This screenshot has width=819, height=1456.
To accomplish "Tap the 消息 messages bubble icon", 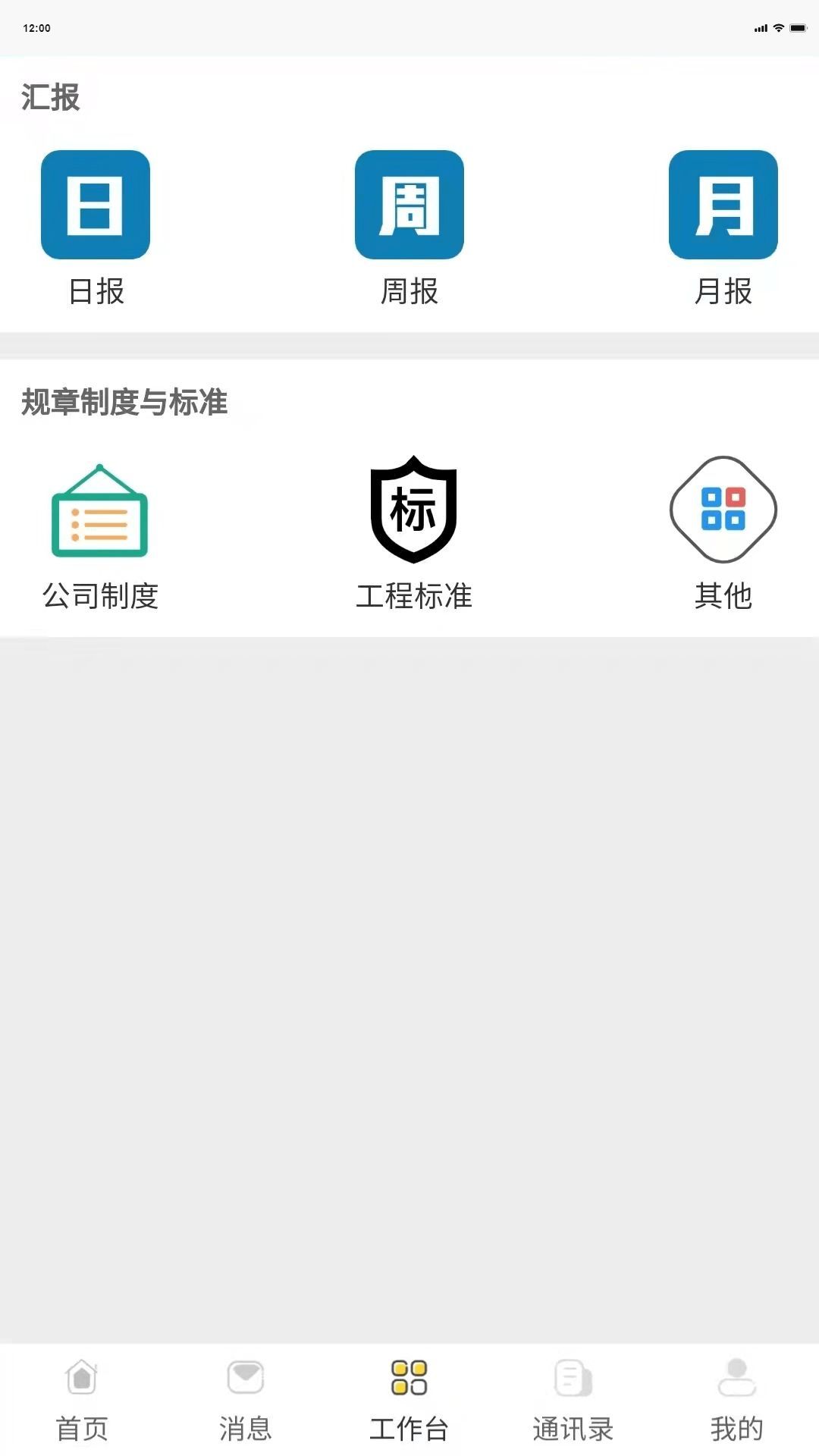I will tap(246, 1382).
